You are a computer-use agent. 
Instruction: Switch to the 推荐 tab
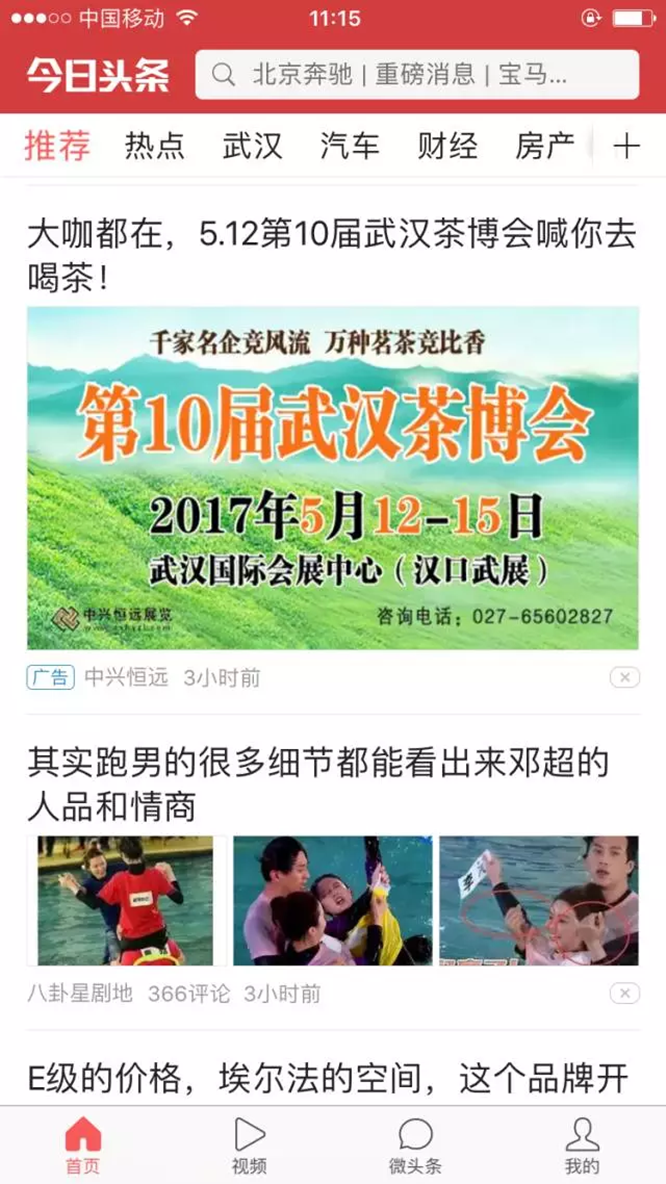click(57, 146)
